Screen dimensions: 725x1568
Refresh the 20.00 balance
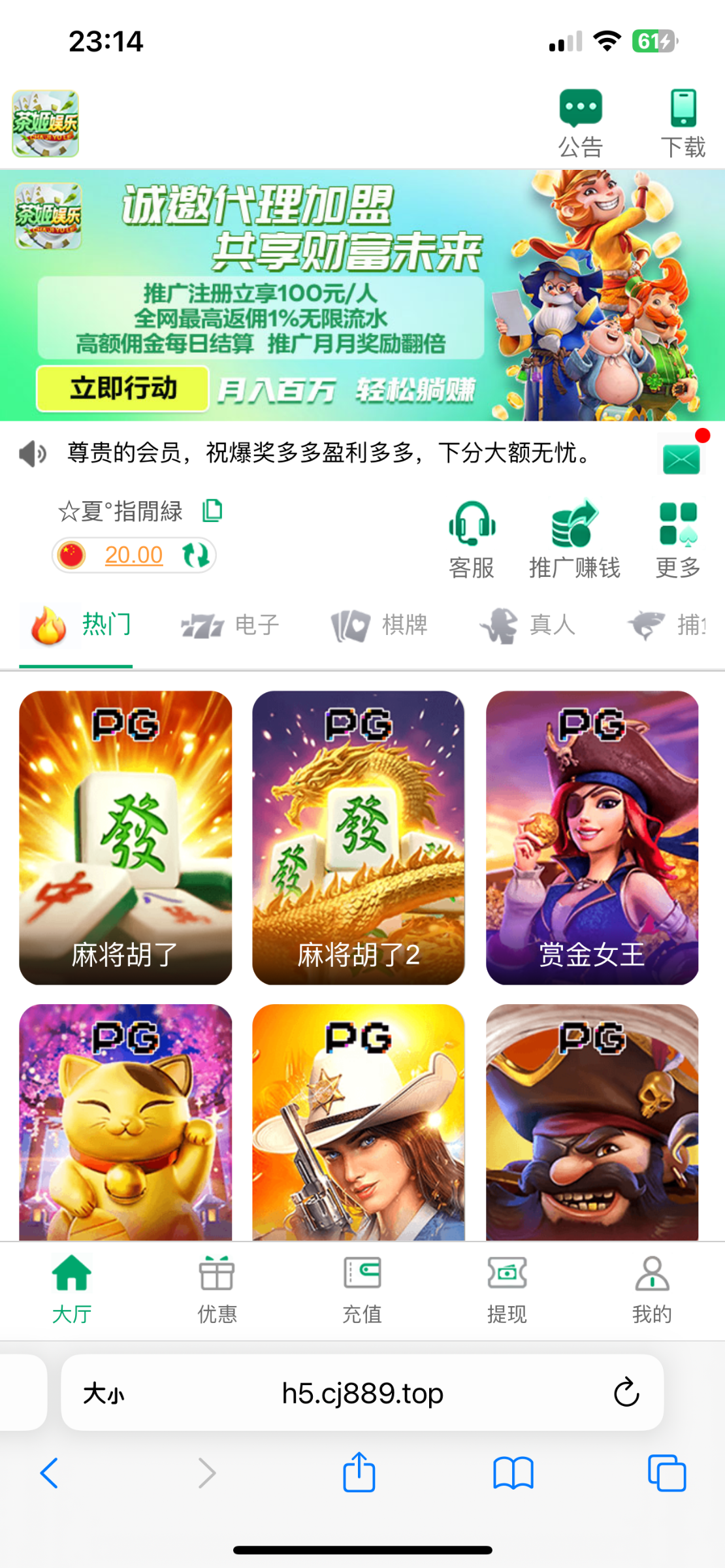coord(195,555)
